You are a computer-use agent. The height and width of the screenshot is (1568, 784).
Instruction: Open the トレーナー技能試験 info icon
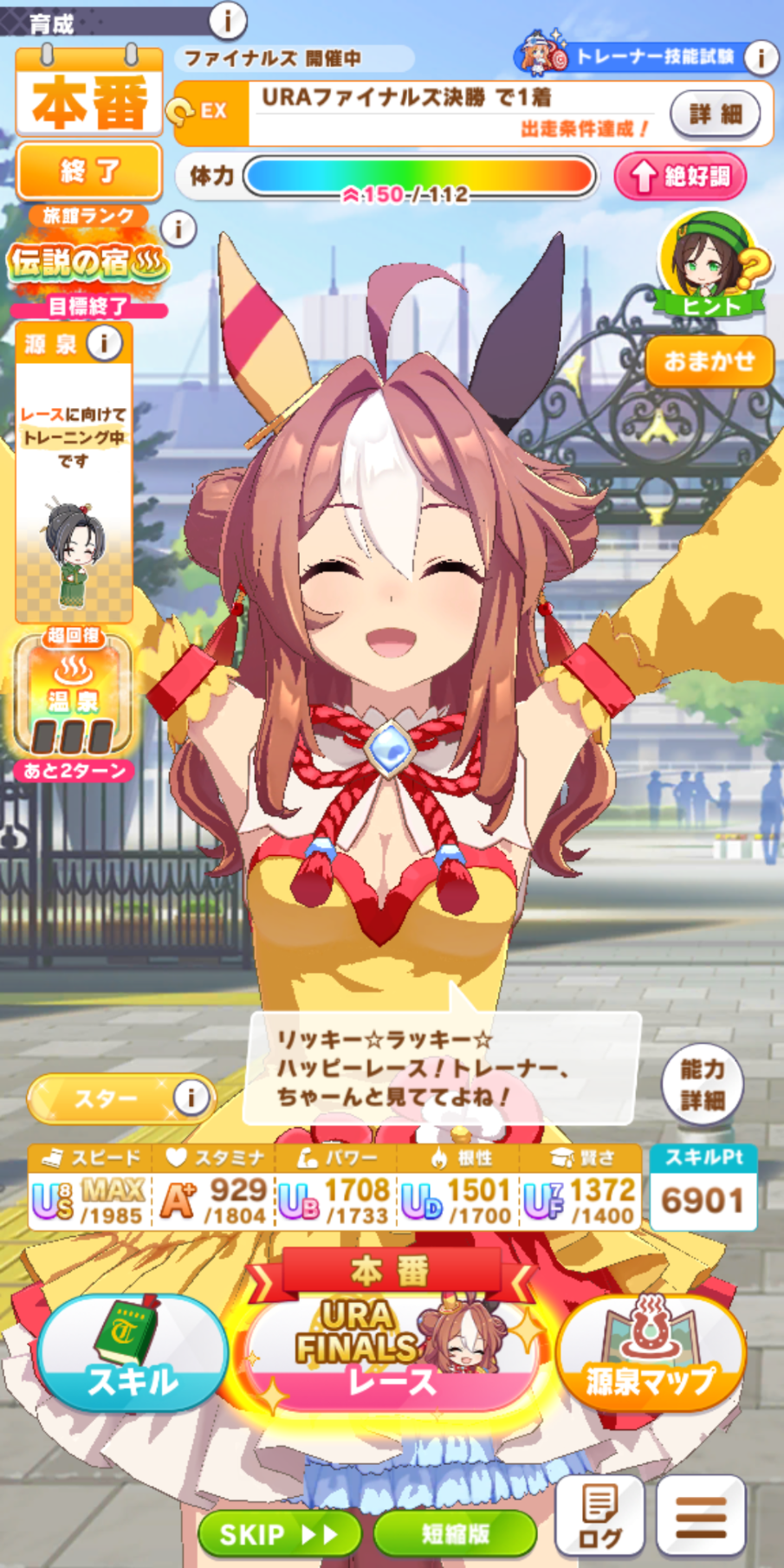[x=761, y=58]
